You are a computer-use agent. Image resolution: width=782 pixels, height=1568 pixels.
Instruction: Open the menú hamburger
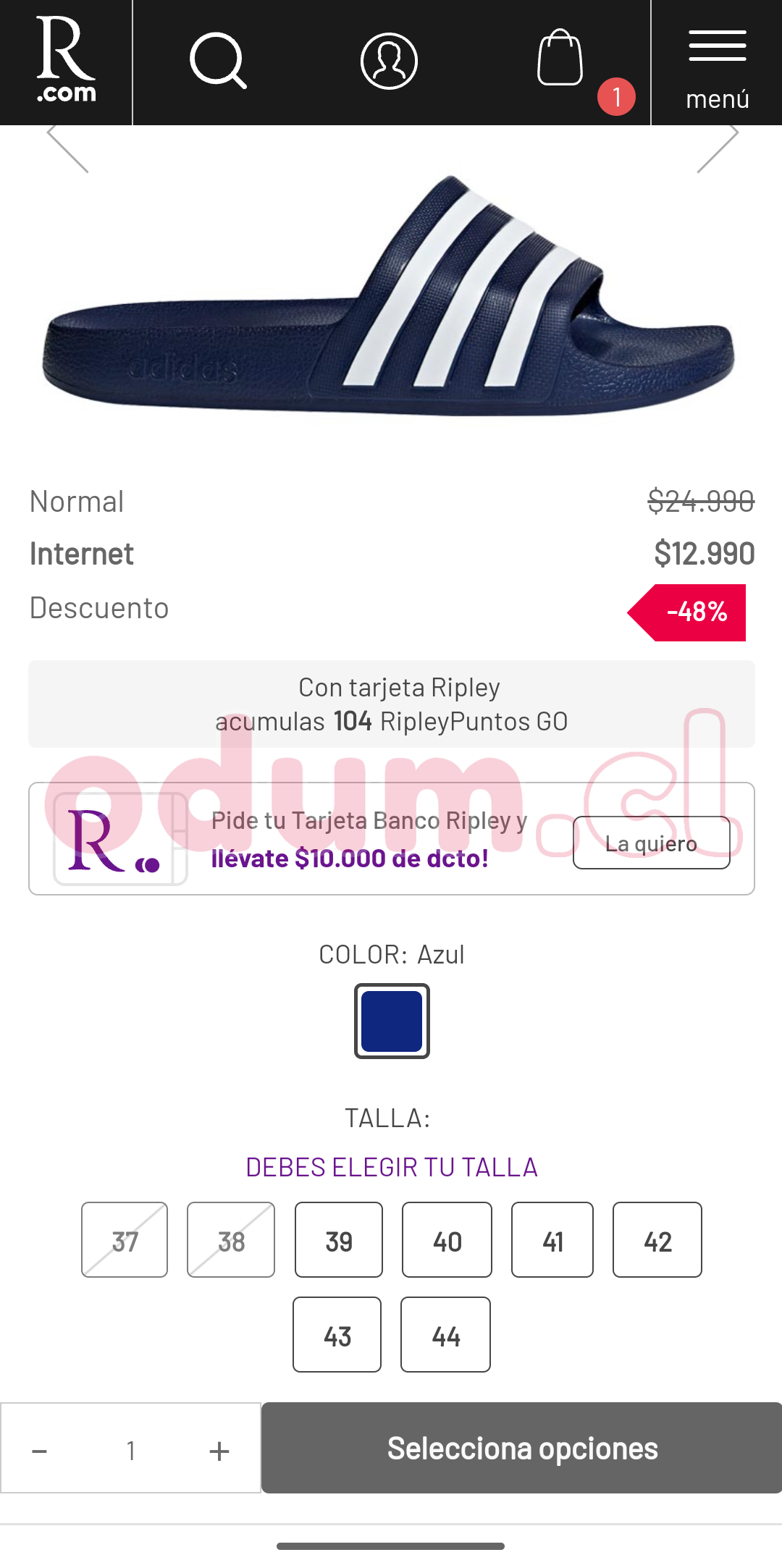pyautogui.click(x=717, y=62)
